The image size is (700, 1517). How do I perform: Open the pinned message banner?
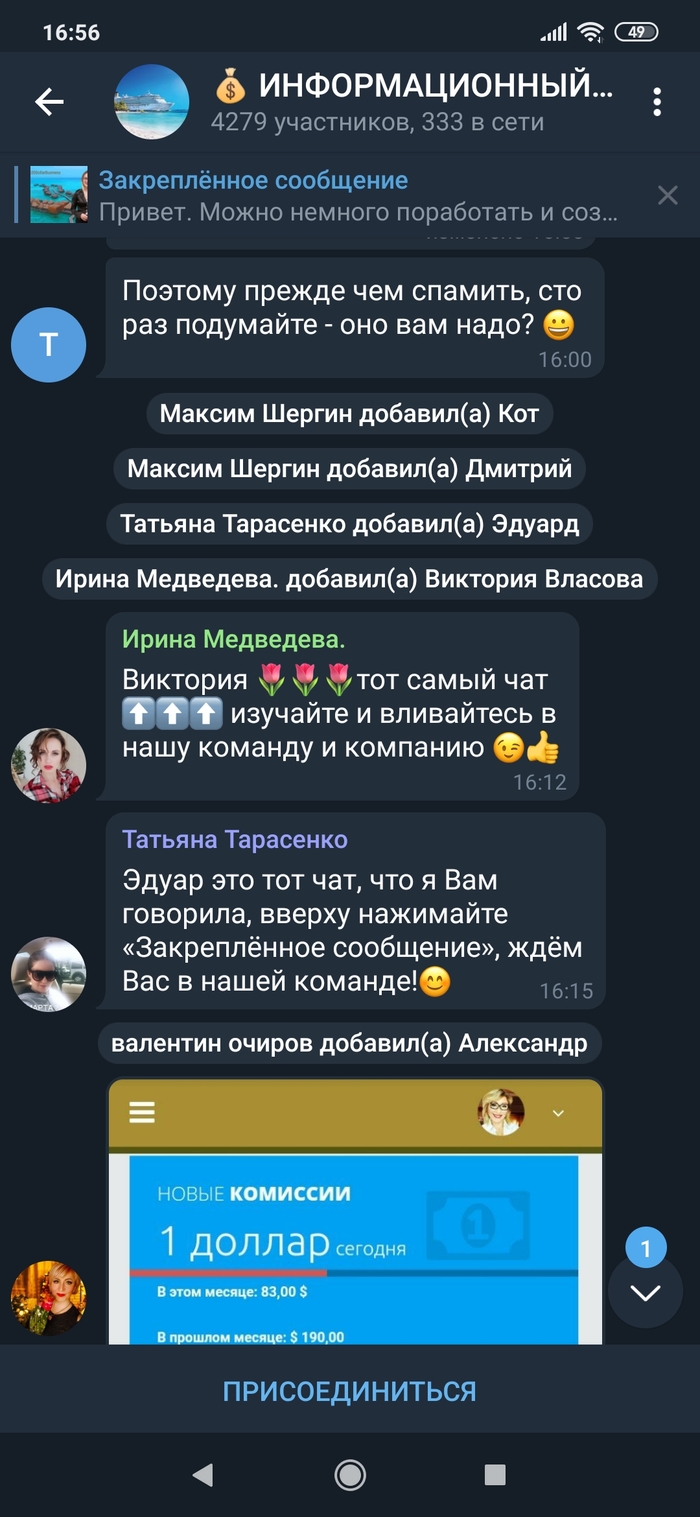[x=330, y=194]
